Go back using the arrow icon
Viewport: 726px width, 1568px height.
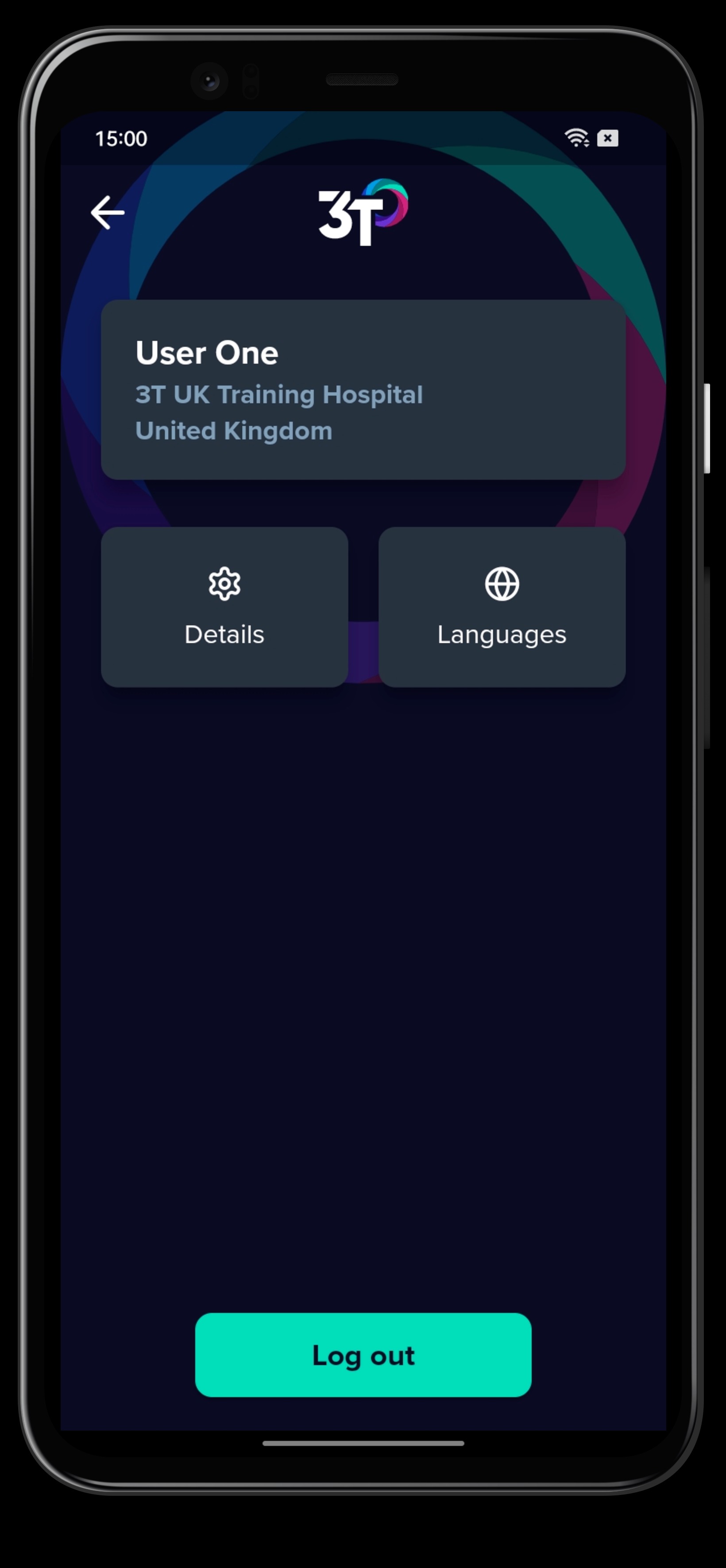tap(108, 213)
